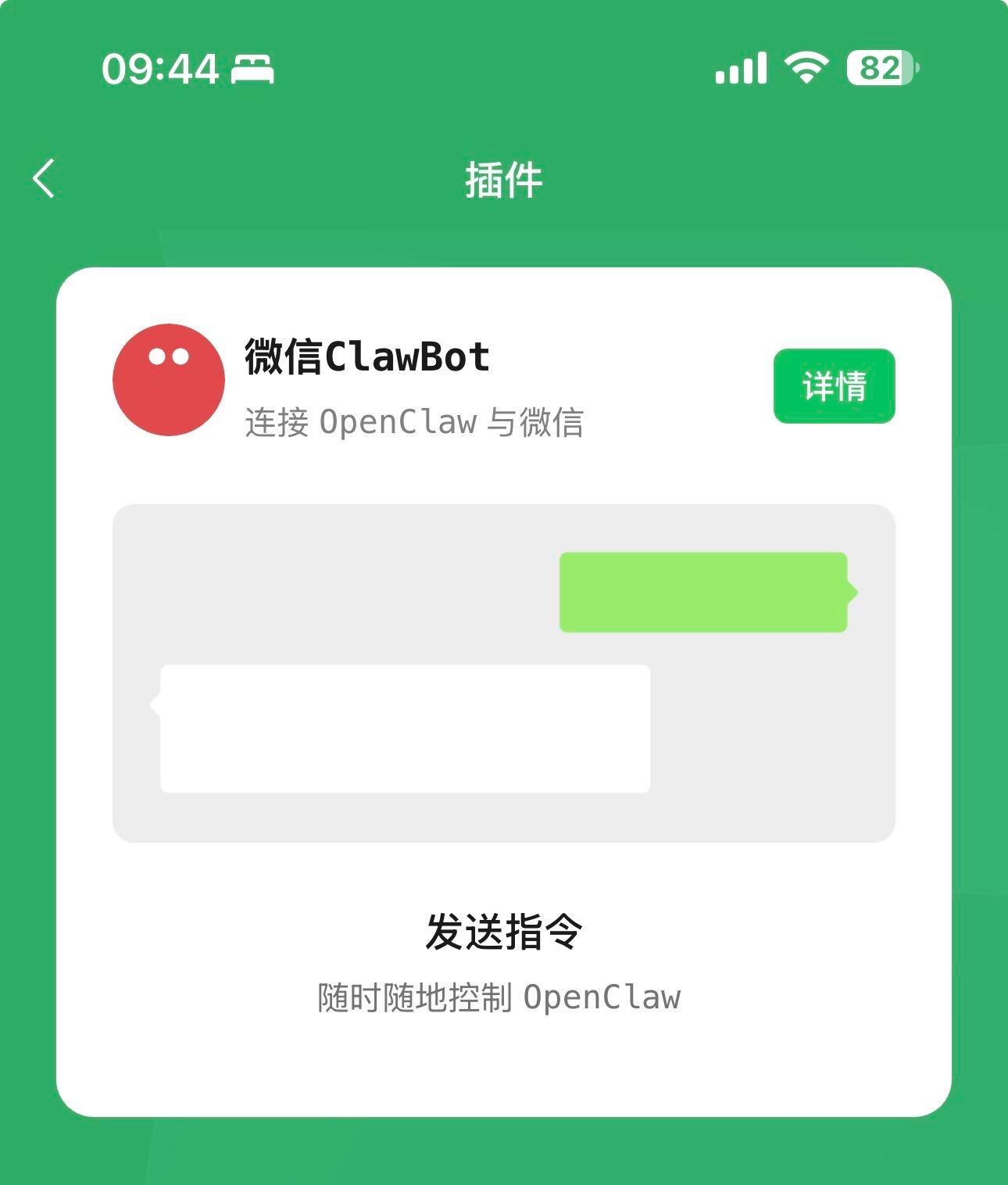Tap the eyes on the ClawBot mascot face
Viewport: 1008px width, 1185px height.
(170, 356)
